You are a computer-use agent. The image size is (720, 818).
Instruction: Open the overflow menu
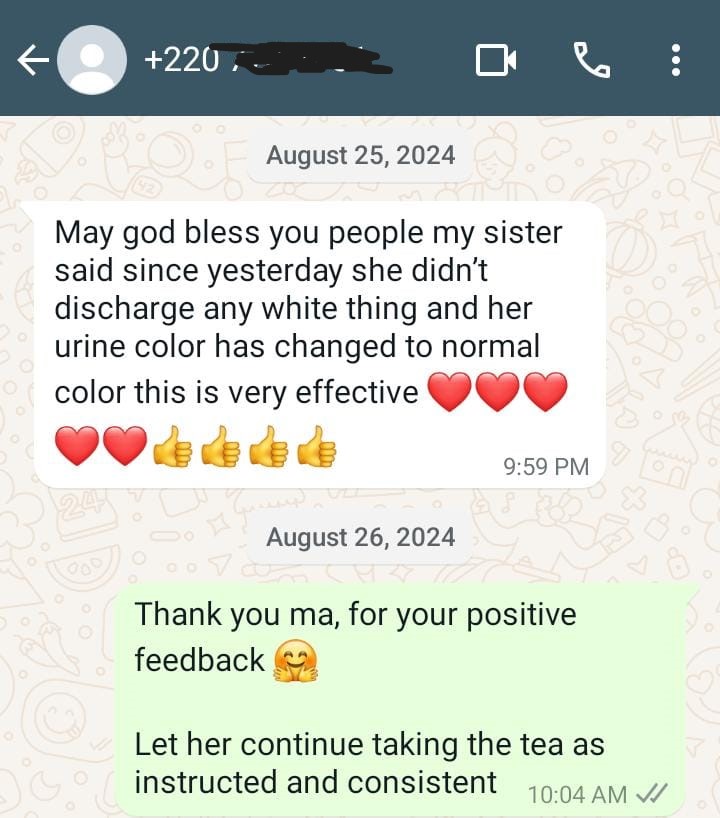(x=676, y=61)
